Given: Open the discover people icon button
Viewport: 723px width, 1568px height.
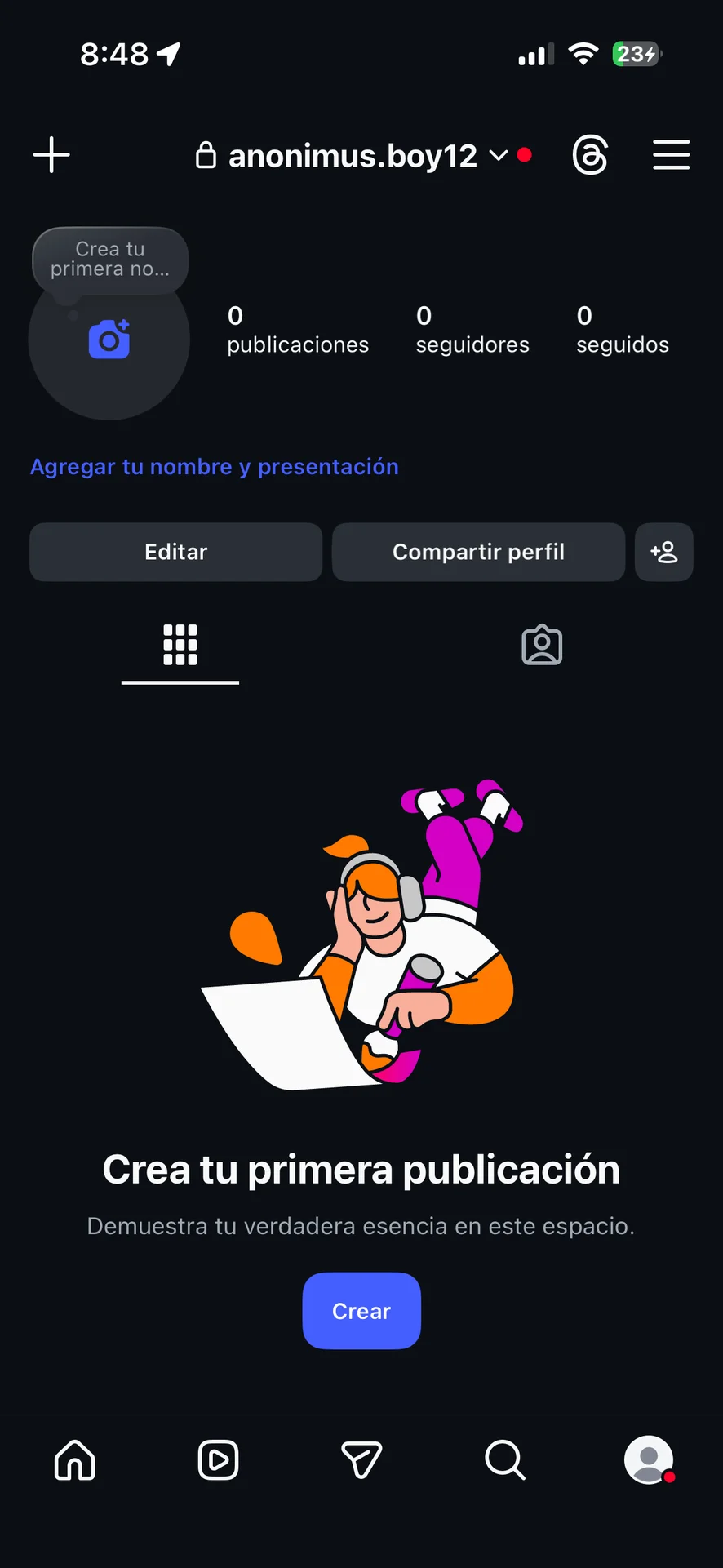Looking at the screenshot, I should pyautogui.click(x=663, y=553).
